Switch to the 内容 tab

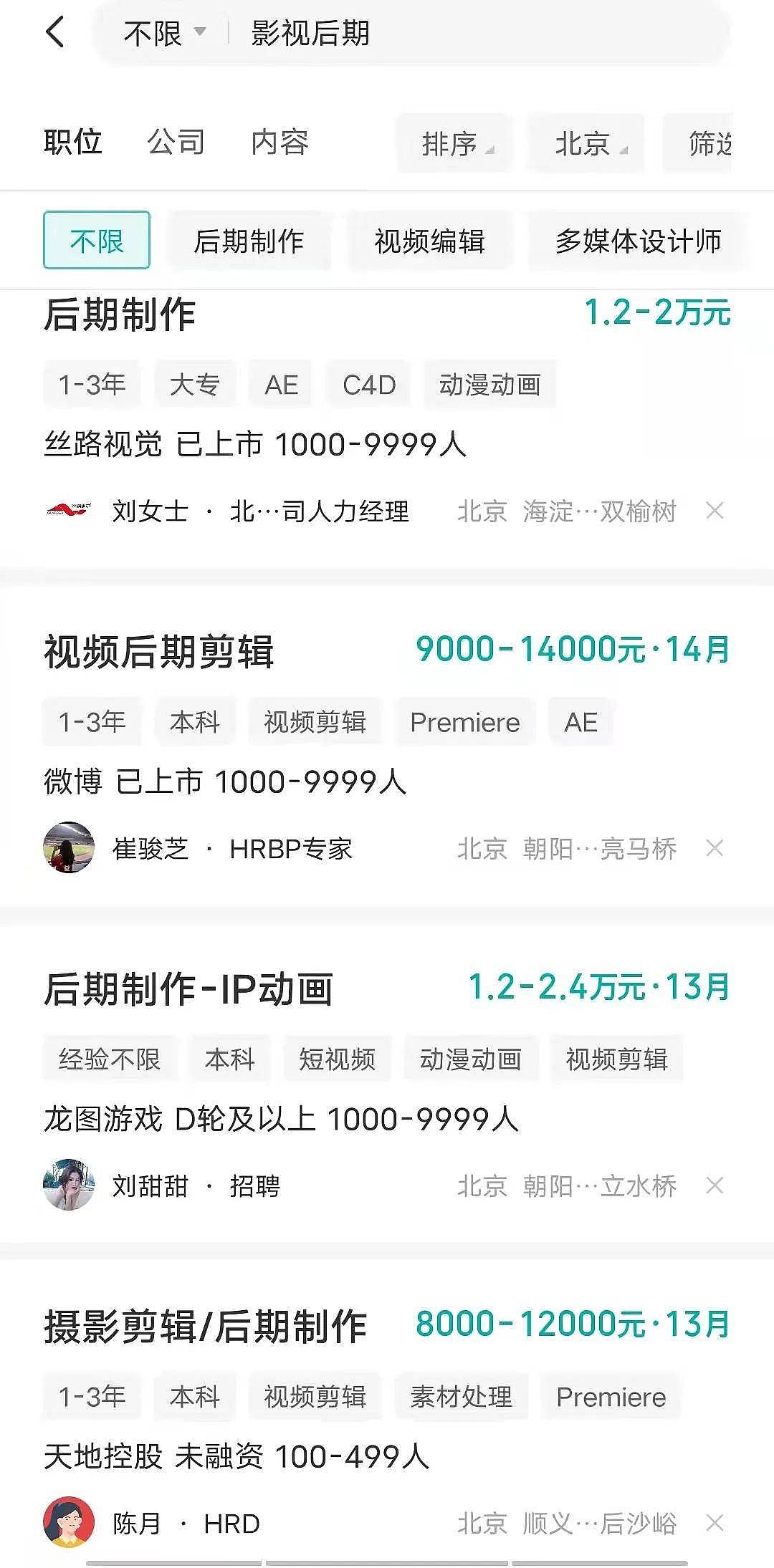click(x=279, y=142)
